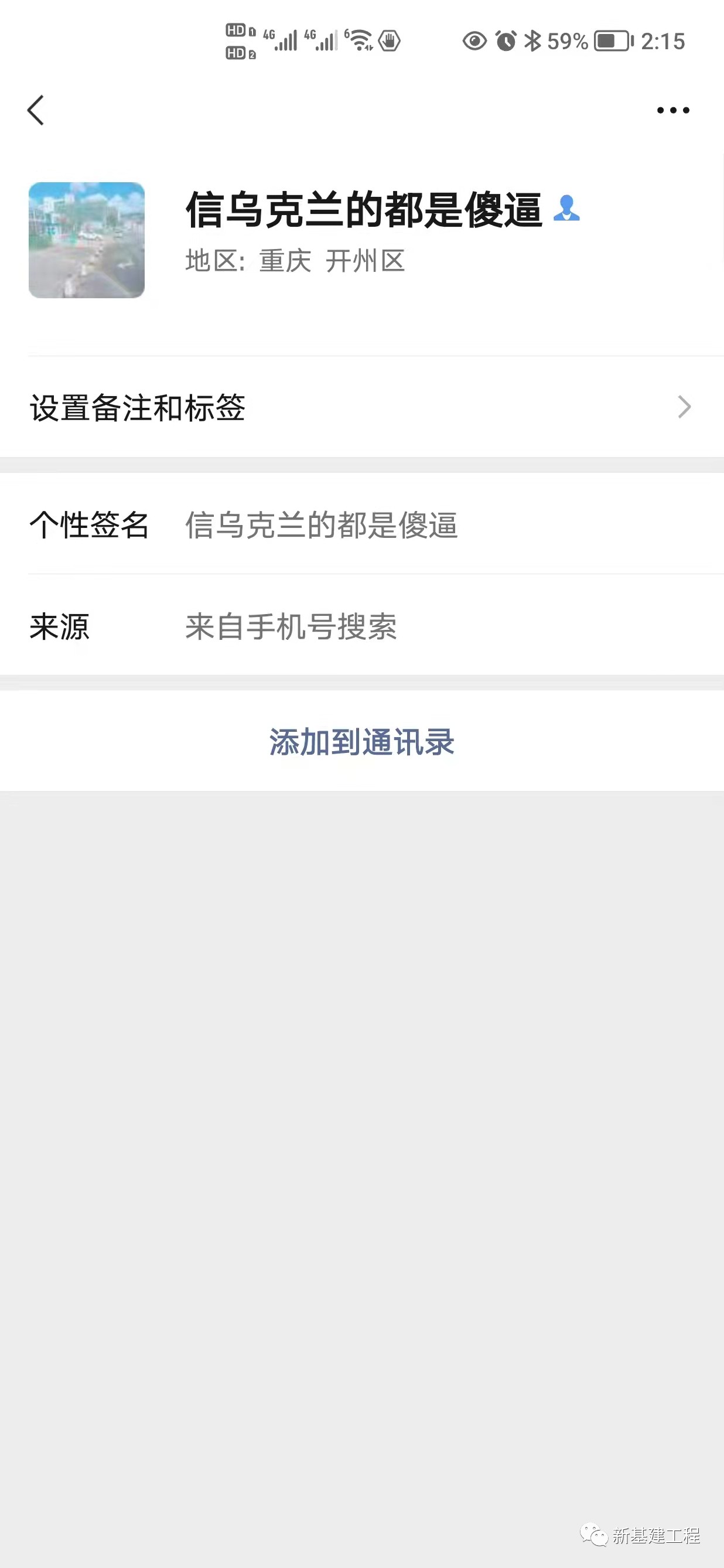Open the more options menu
The image size is (724, 1568).
(673, 110)
